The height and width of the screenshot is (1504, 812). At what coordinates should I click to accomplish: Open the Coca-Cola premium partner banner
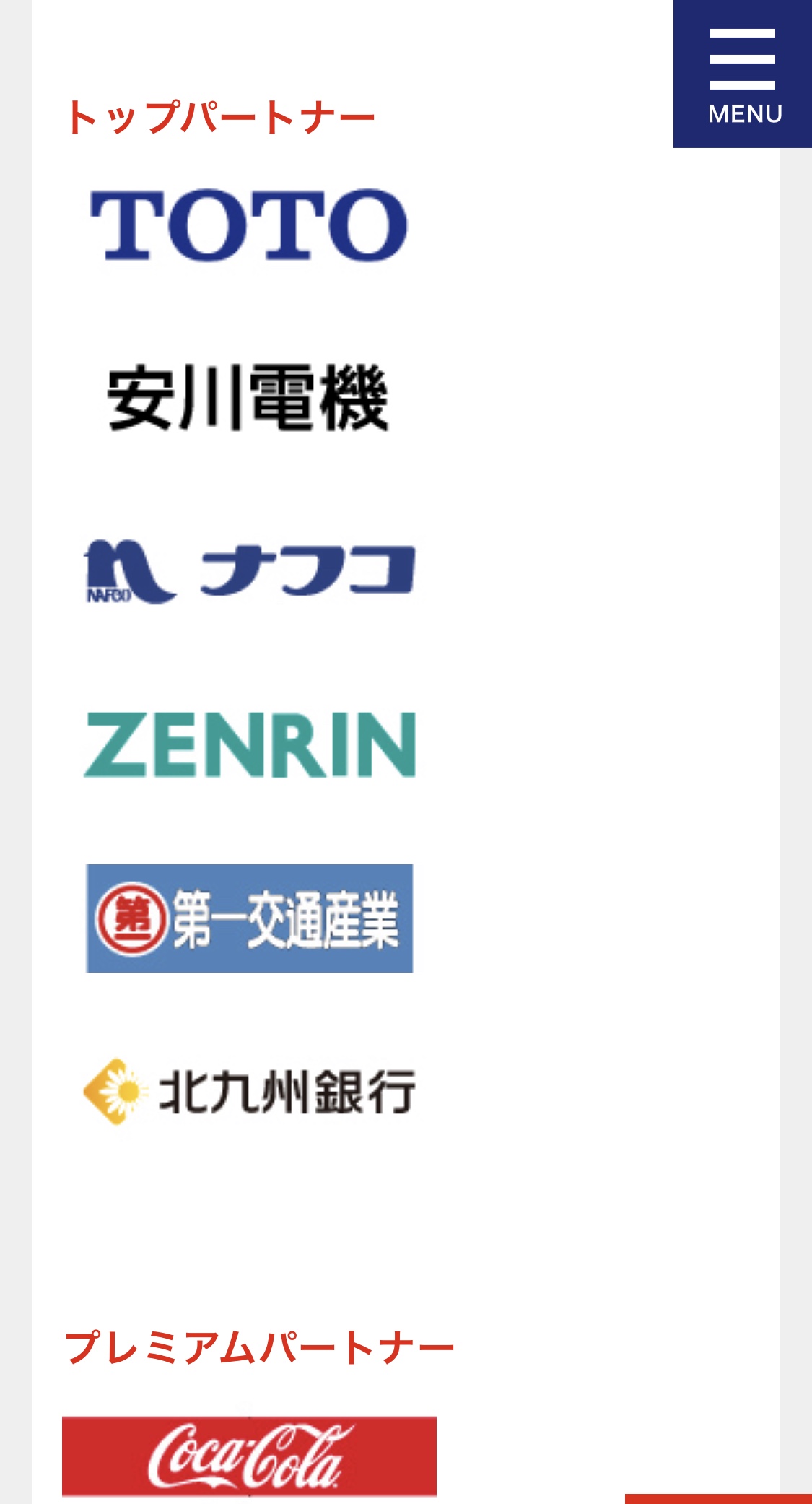(249, 1456)
